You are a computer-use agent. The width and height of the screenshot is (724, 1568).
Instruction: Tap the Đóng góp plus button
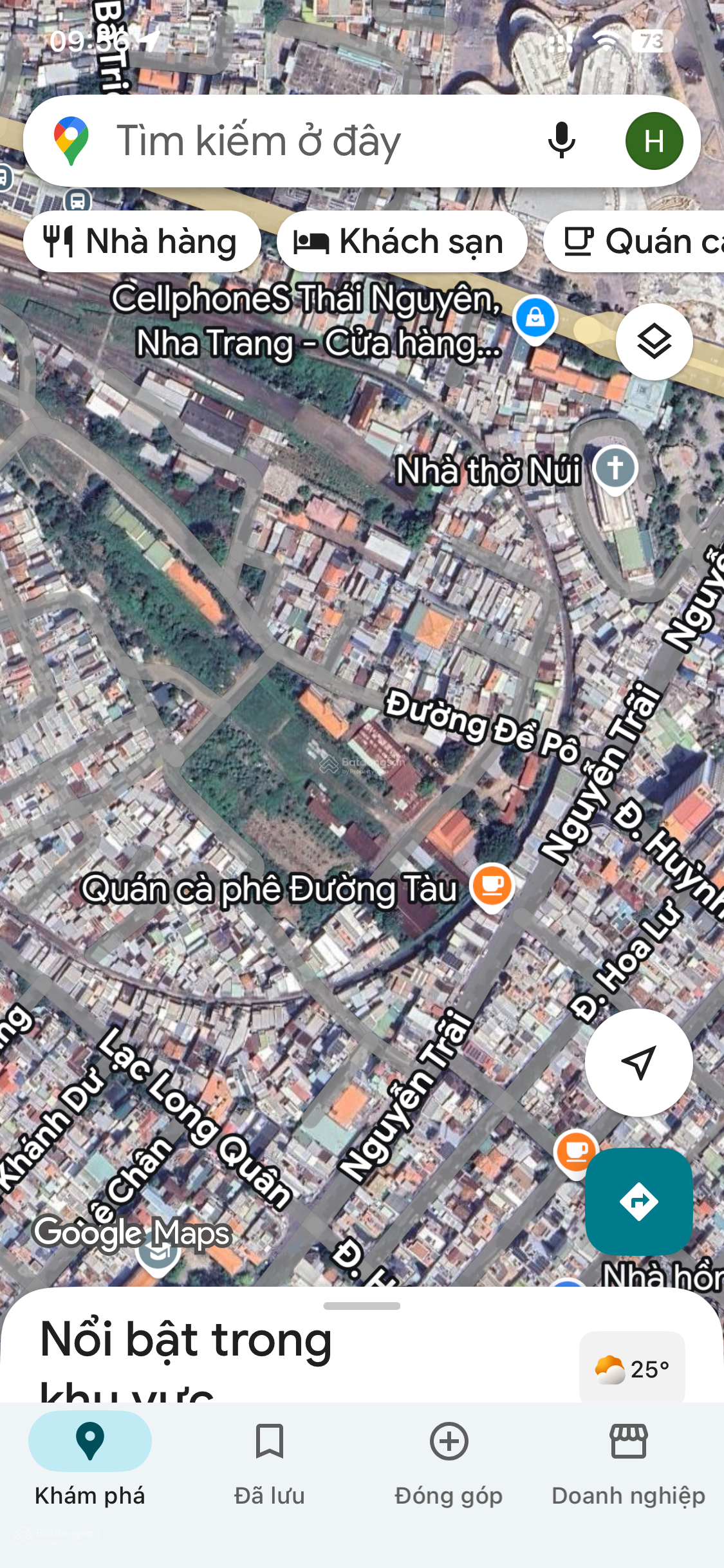point(449,1457)
